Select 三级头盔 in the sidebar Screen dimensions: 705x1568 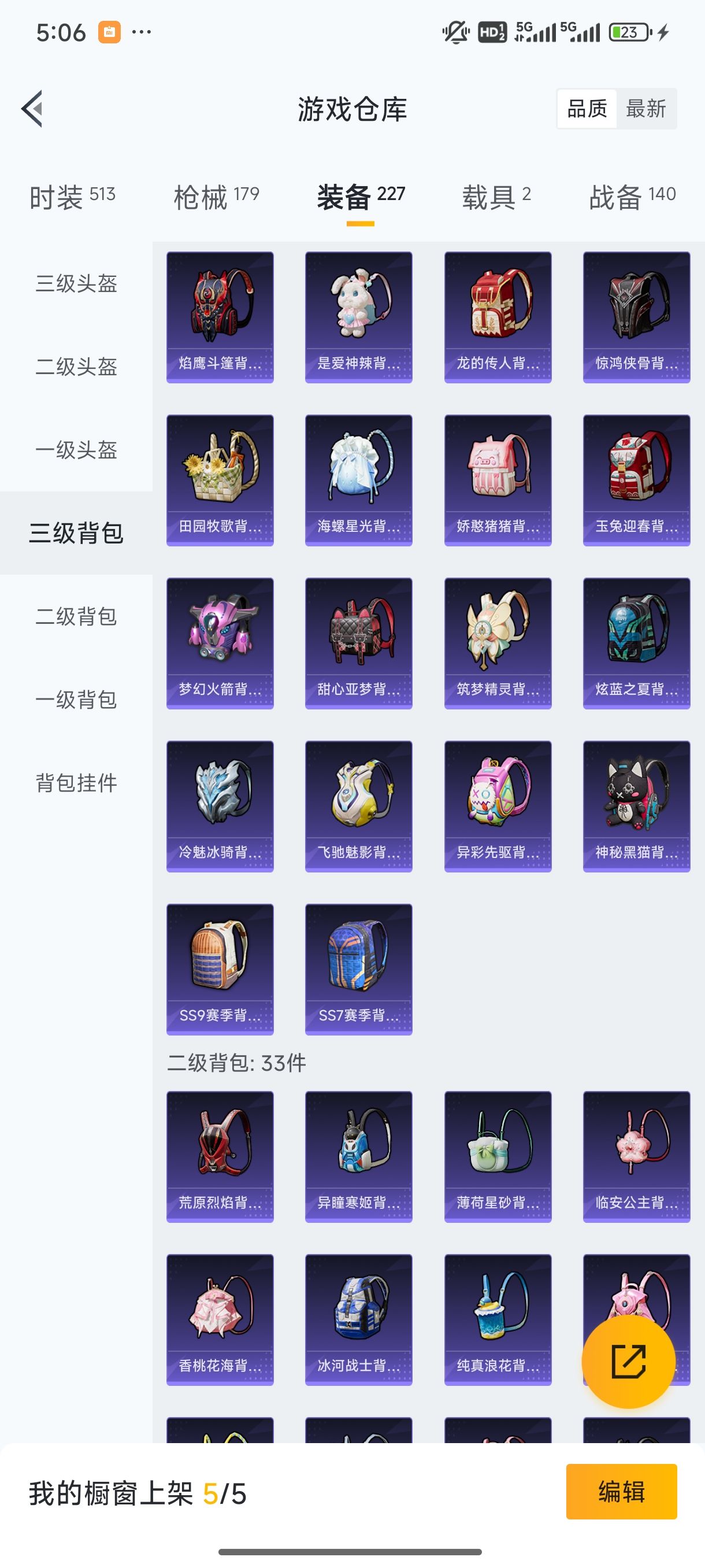click(x=76, y=284)
